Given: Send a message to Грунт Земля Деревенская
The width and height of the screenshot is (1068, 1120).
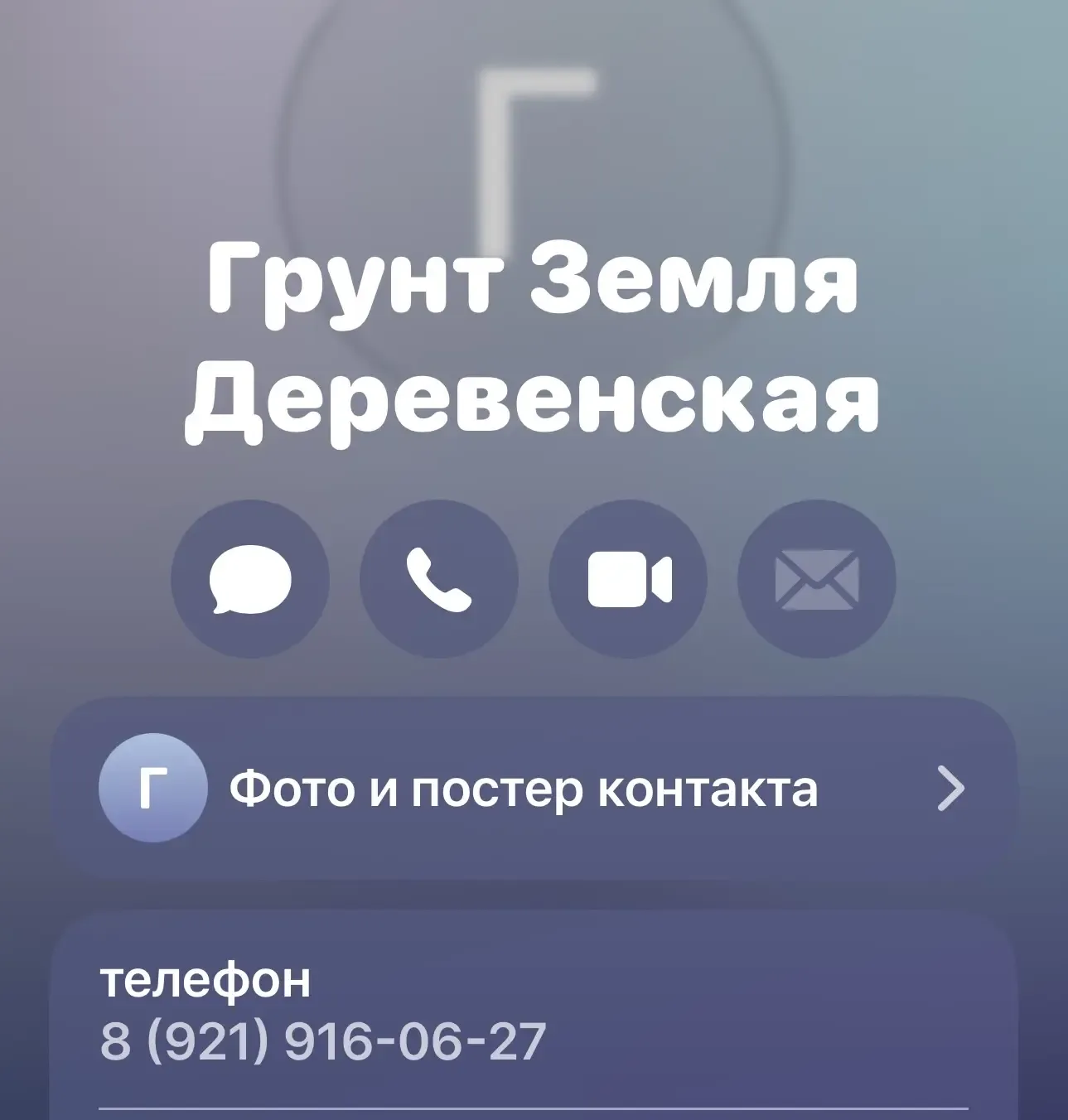Looking at the screenshot, I should tap(250, 579).
